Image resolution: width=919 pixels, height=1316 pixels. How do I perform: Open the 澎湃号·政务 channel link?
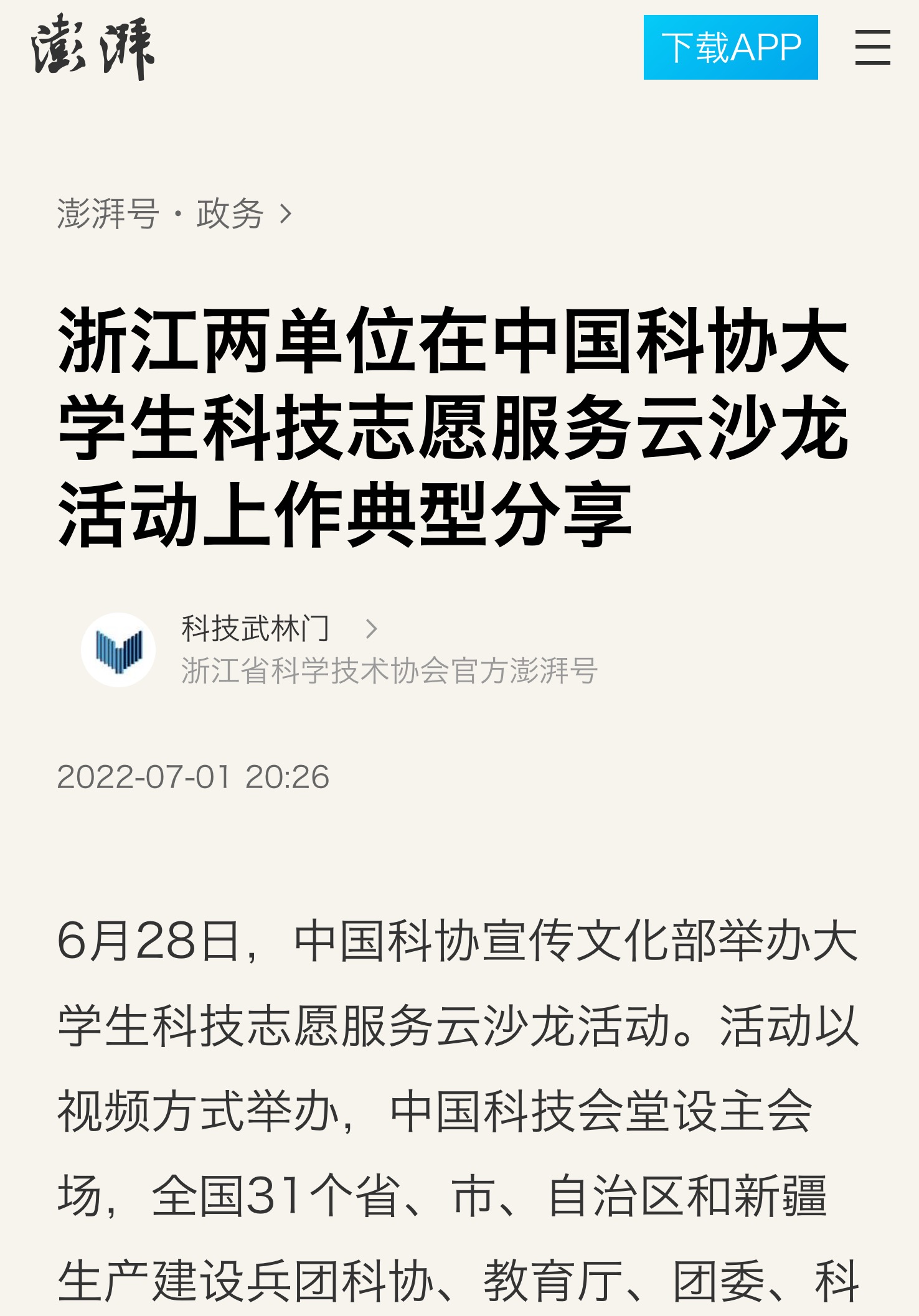[x=173, y=214]
